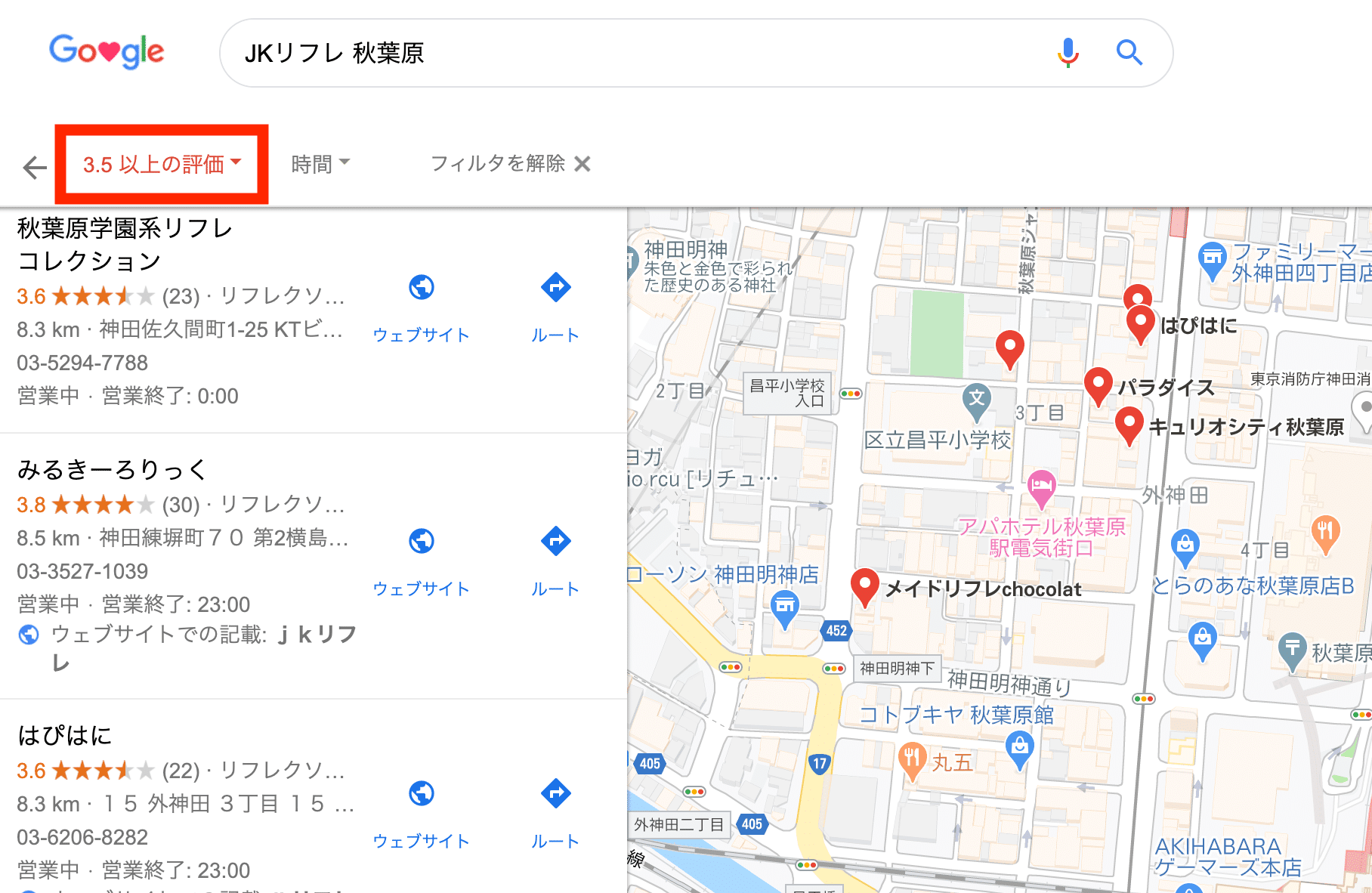
Task: Open the 秋葉原学園系リフレコレクション listing
Action: pyautogui.click(x=125, y=243)
